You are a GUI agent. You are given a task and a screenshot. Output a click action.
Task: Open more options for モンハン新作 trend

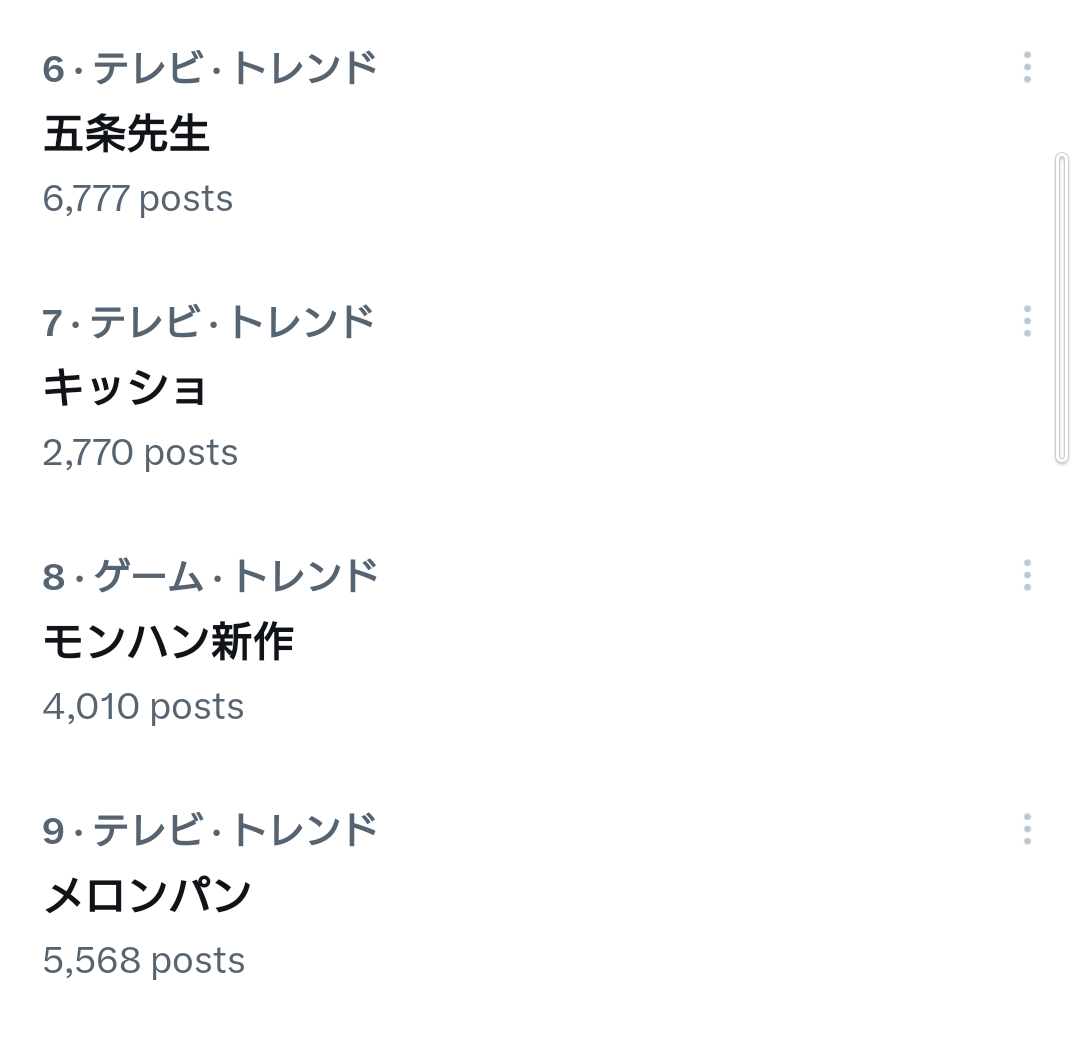coord(1027,575)
